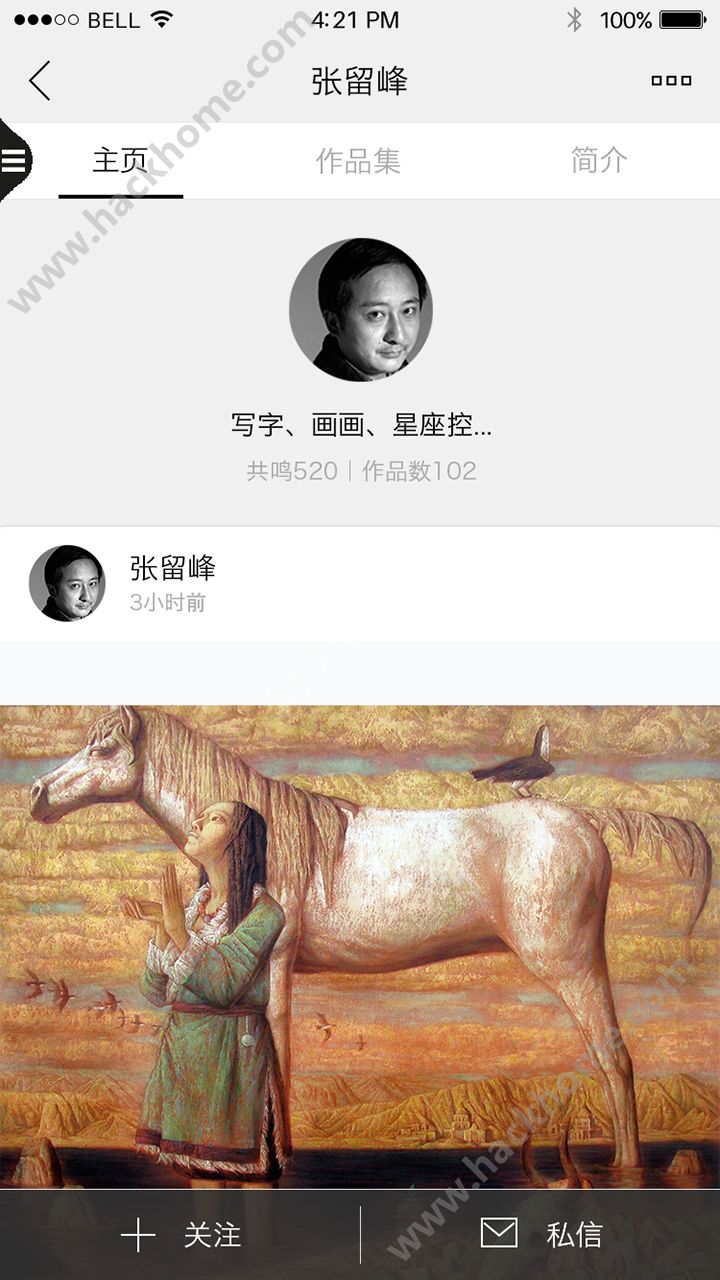Tap the large profile avatar

(x=360, y=309)
